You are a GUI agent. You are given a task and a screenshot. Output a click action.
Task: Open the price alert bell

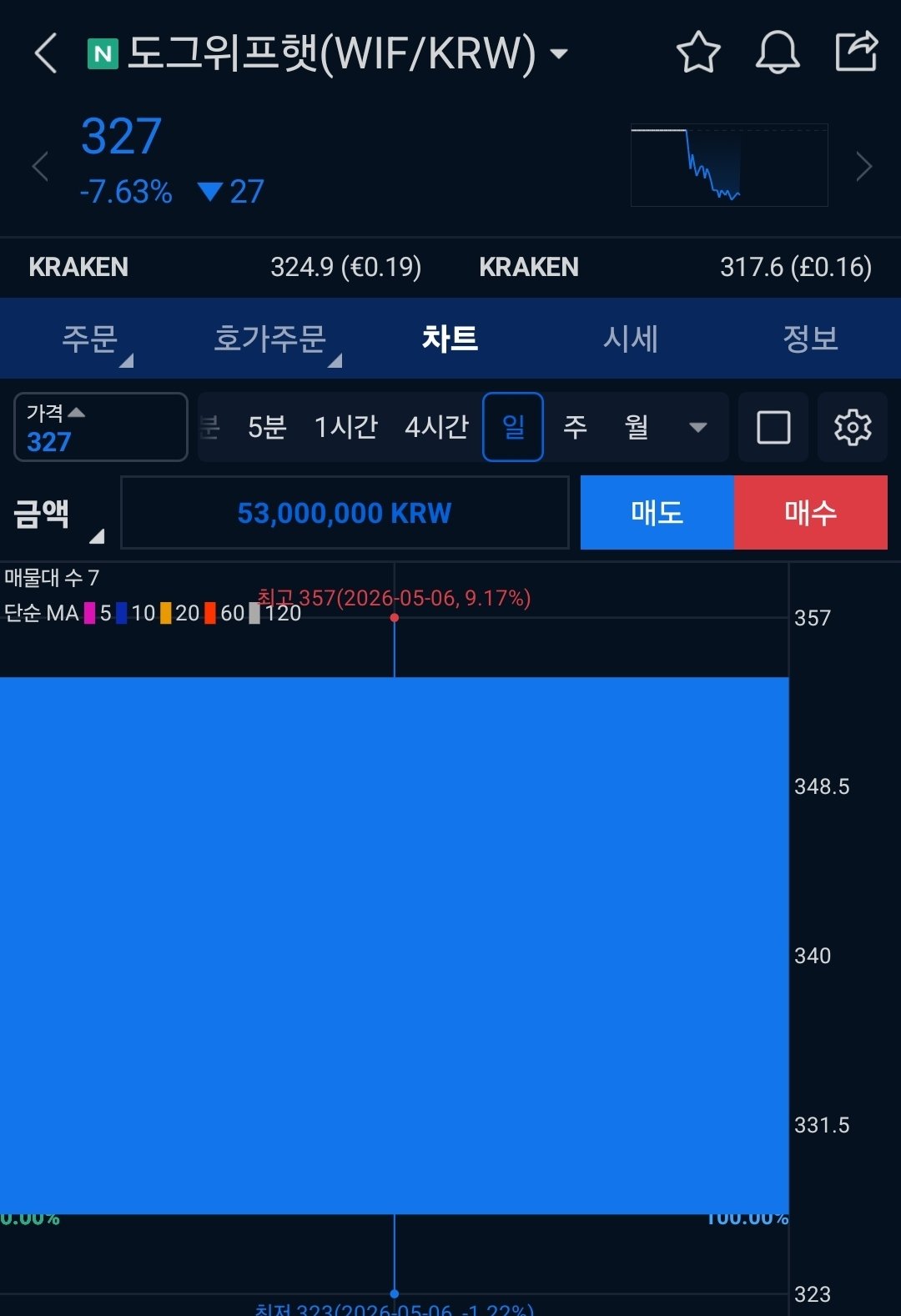point(778,53)
